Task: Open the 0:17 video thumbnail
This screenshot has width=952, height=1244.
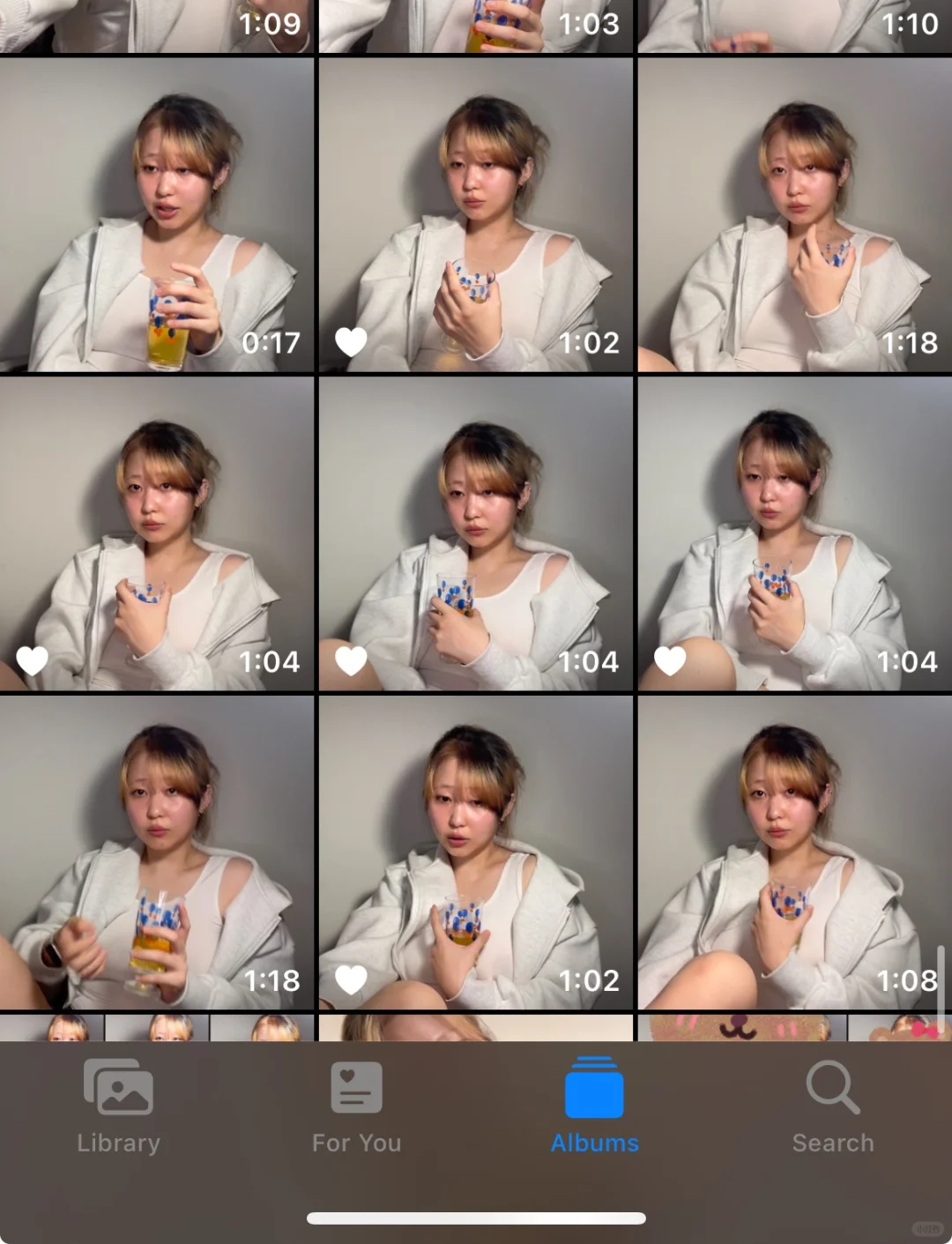Action: coord(157,215)
